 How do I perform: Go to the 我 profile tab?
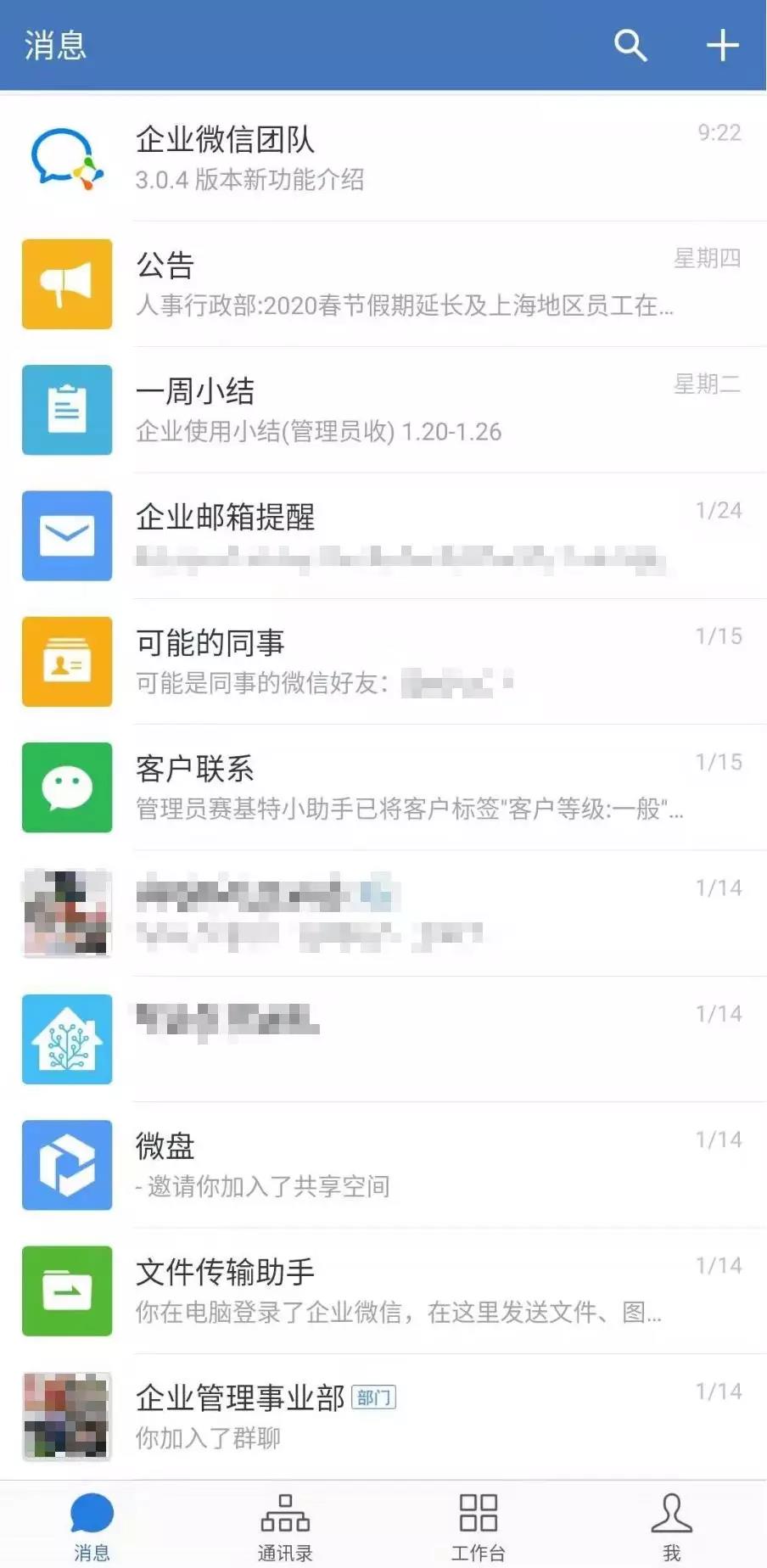671,1526
